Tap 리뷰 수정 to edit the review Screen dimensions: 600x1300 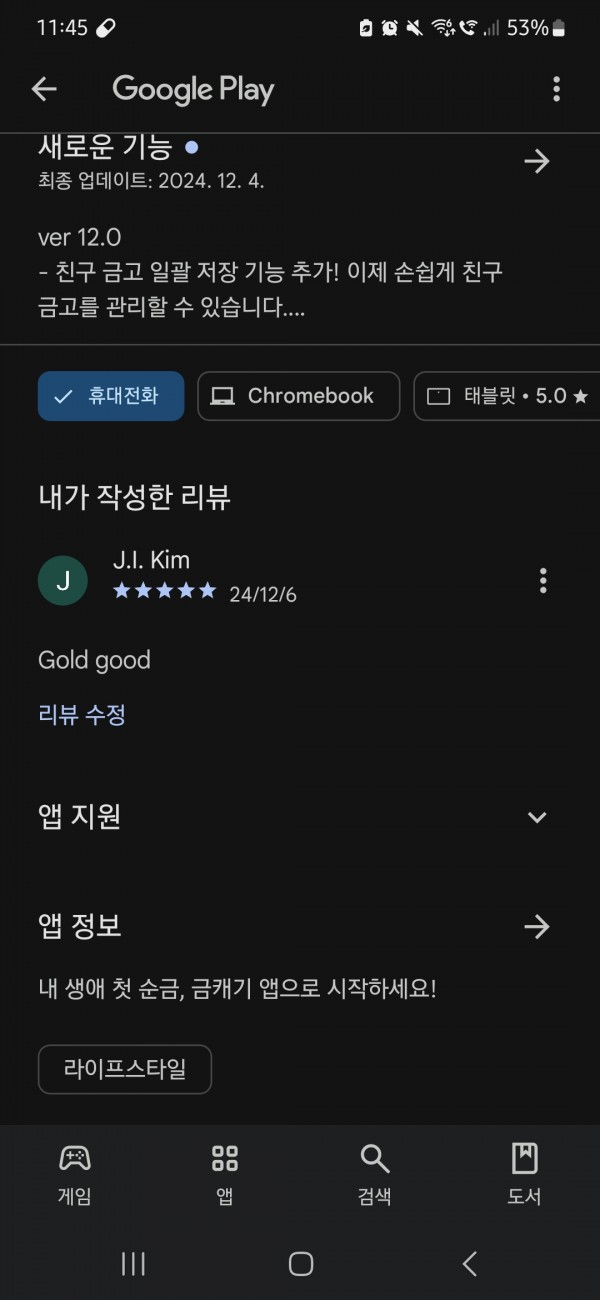[x=82, y=714]
